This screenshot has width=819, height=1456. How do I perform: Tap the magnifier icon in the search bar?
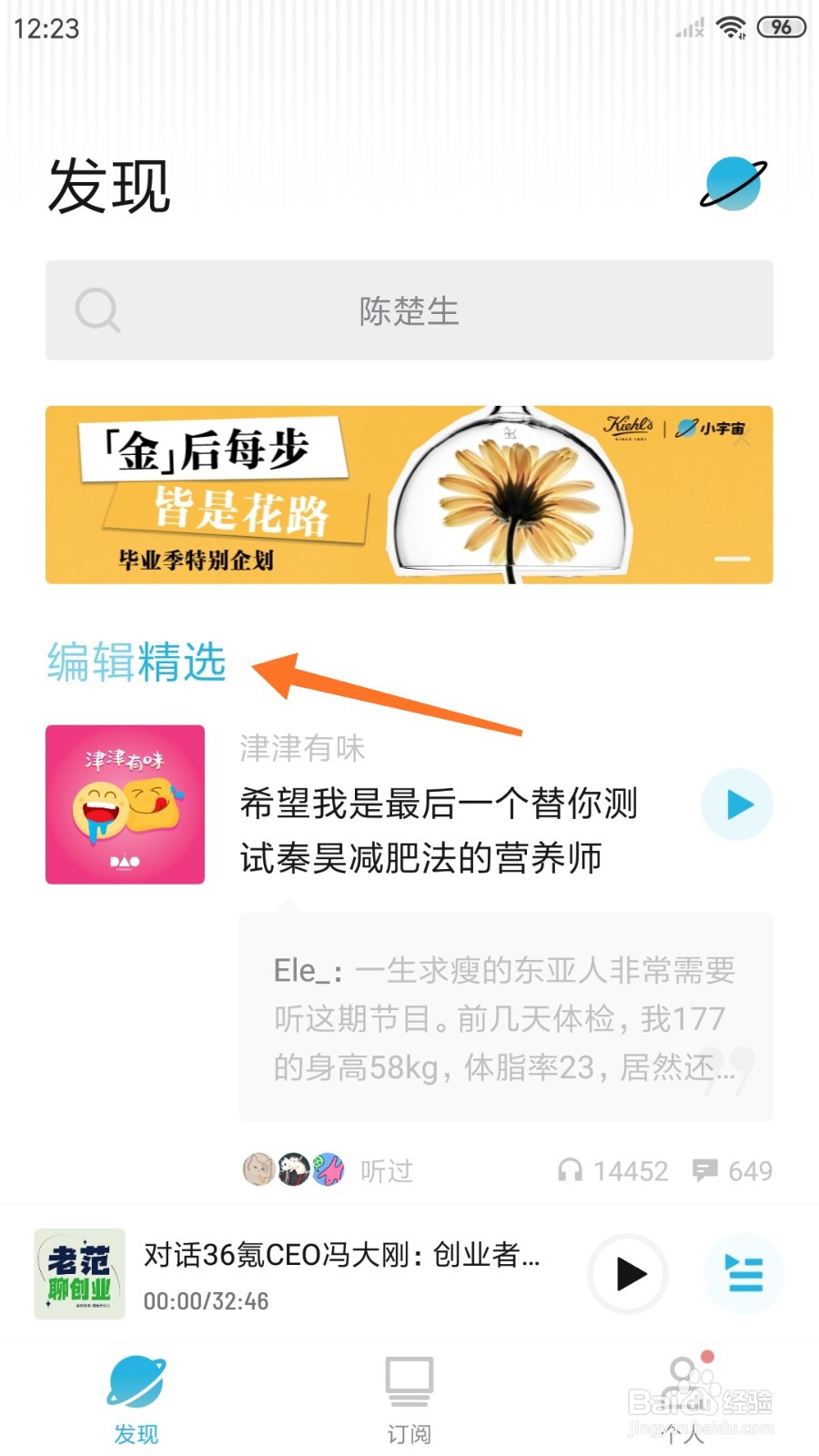97,310
